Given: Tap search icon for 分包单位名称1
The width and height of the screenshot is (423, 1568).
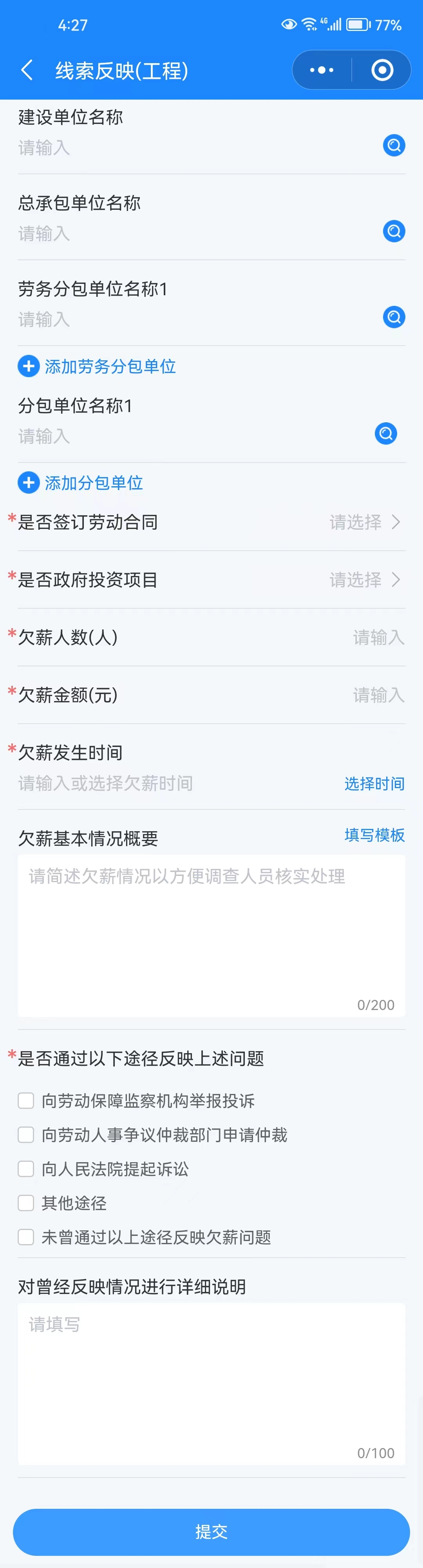Looking at the screenshot, I should [385, 433].
